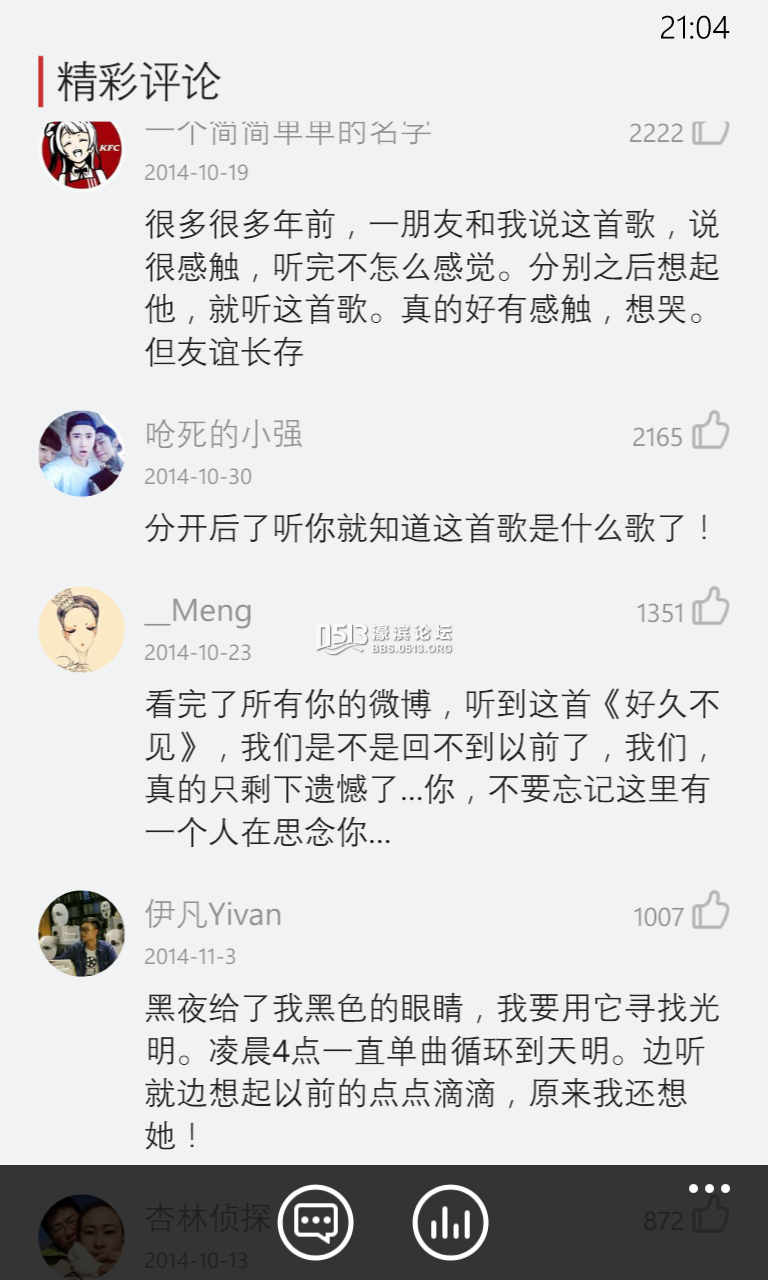Like __Meng's comment about 《好久不见》
Screen dimensions: 768x1280
click(x=712, y=610)
